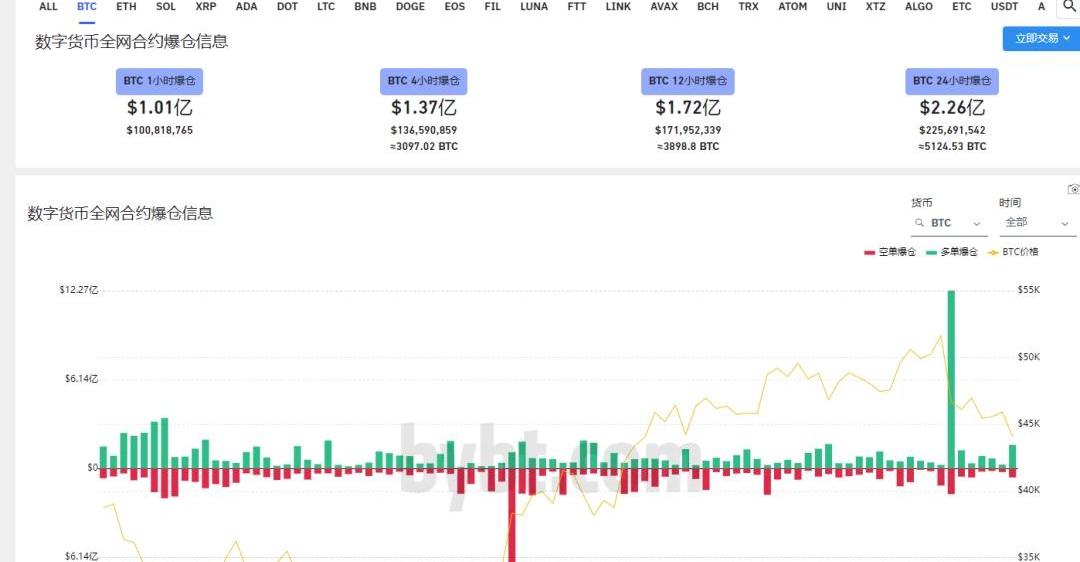The height and width of the screenshot is (562, 1080).
Task: Toggle 多单爆仓 legend series
Action: click(953, 252)
